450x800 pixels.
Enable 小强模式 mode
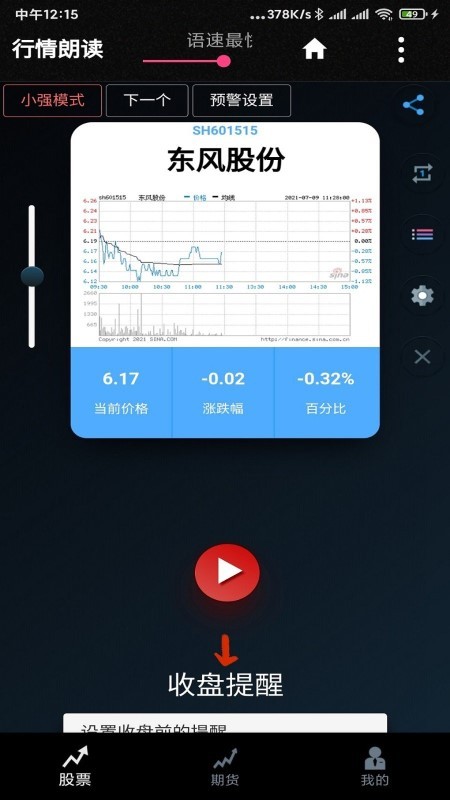click(53, 100)
